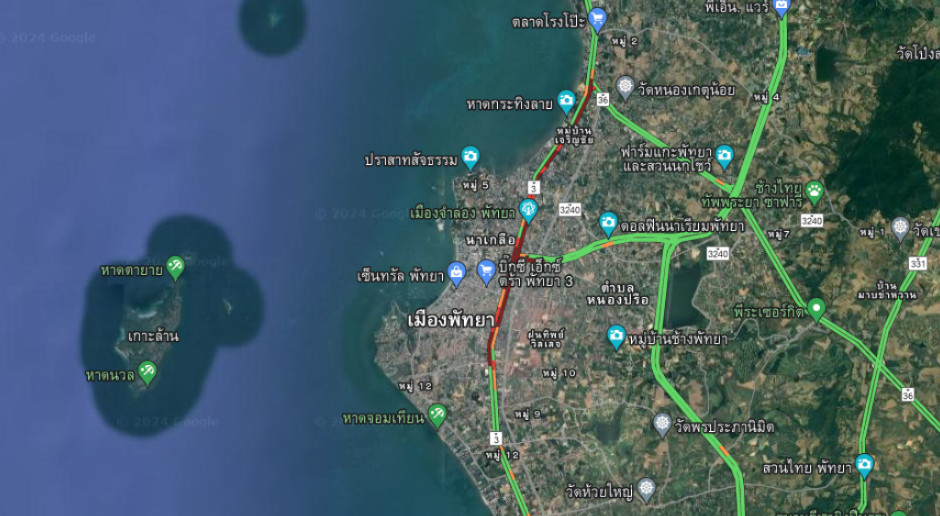Screen dimensions: 940x516
Task: Tap the เมืองจำลอง พัทยา marker
Action: click(528, 209)
